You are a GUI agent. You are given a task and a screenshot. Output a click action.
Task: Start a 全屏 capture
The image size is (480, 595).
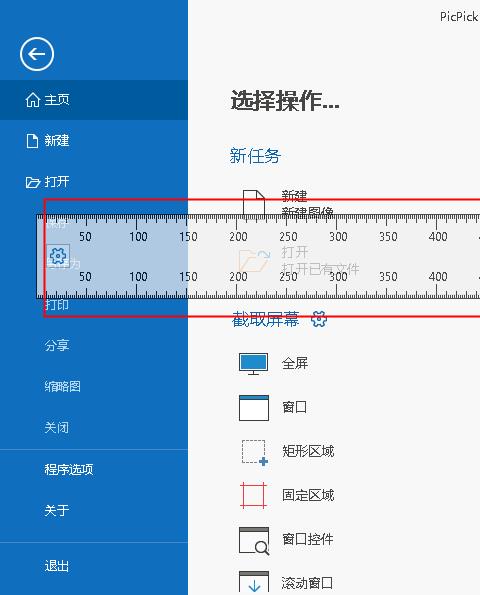click(x=275, y=364)
